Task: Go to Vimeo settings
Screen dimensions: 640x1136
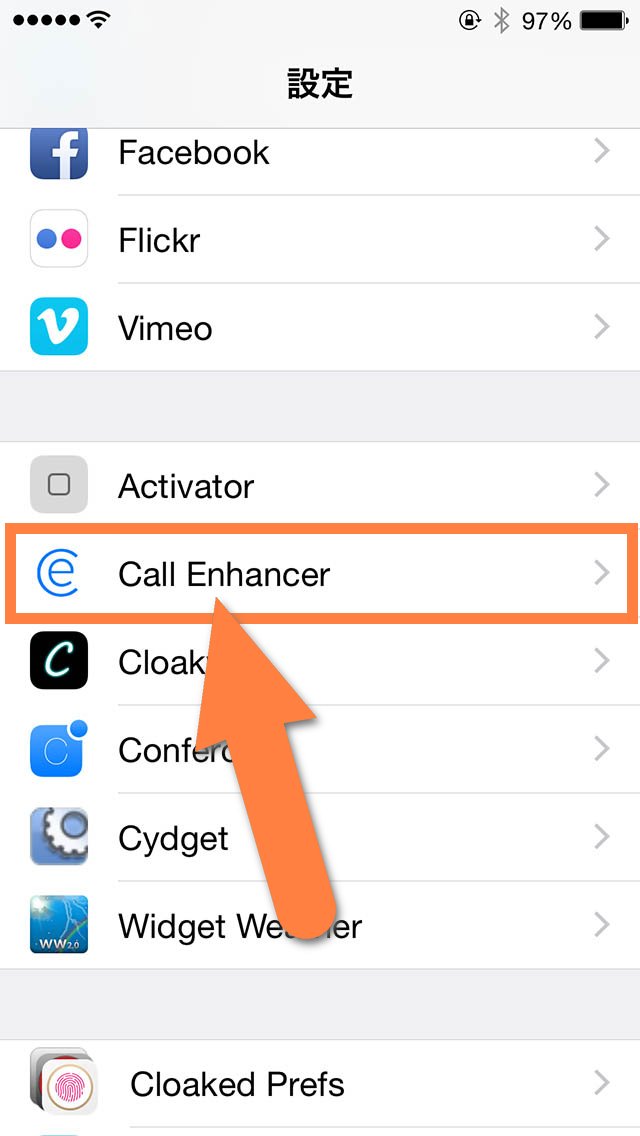Action: coord(320,327)
